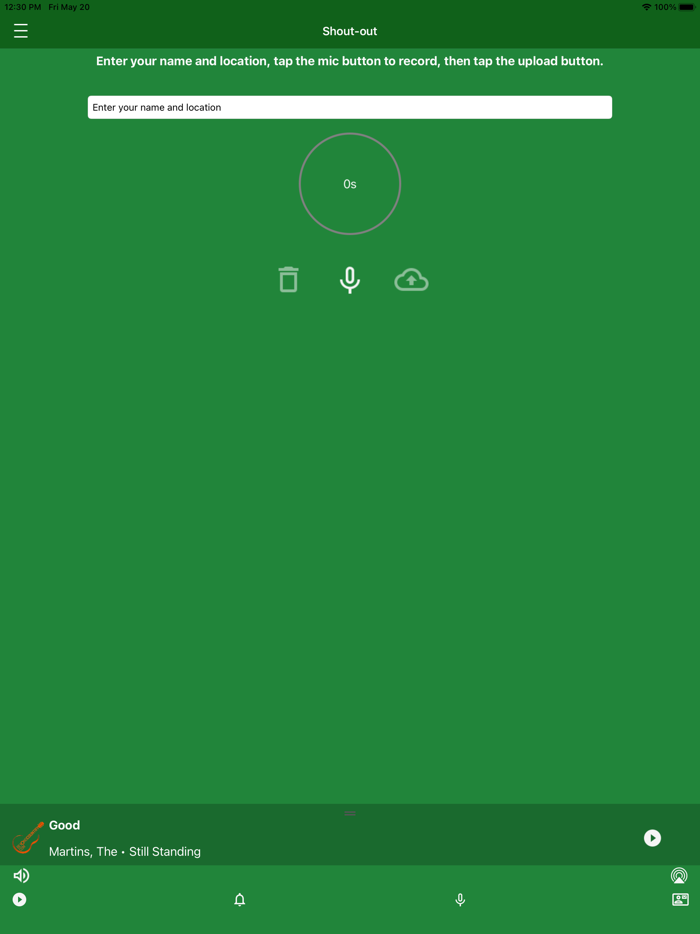Start recording with the large mic button

[x=350, y=280]
